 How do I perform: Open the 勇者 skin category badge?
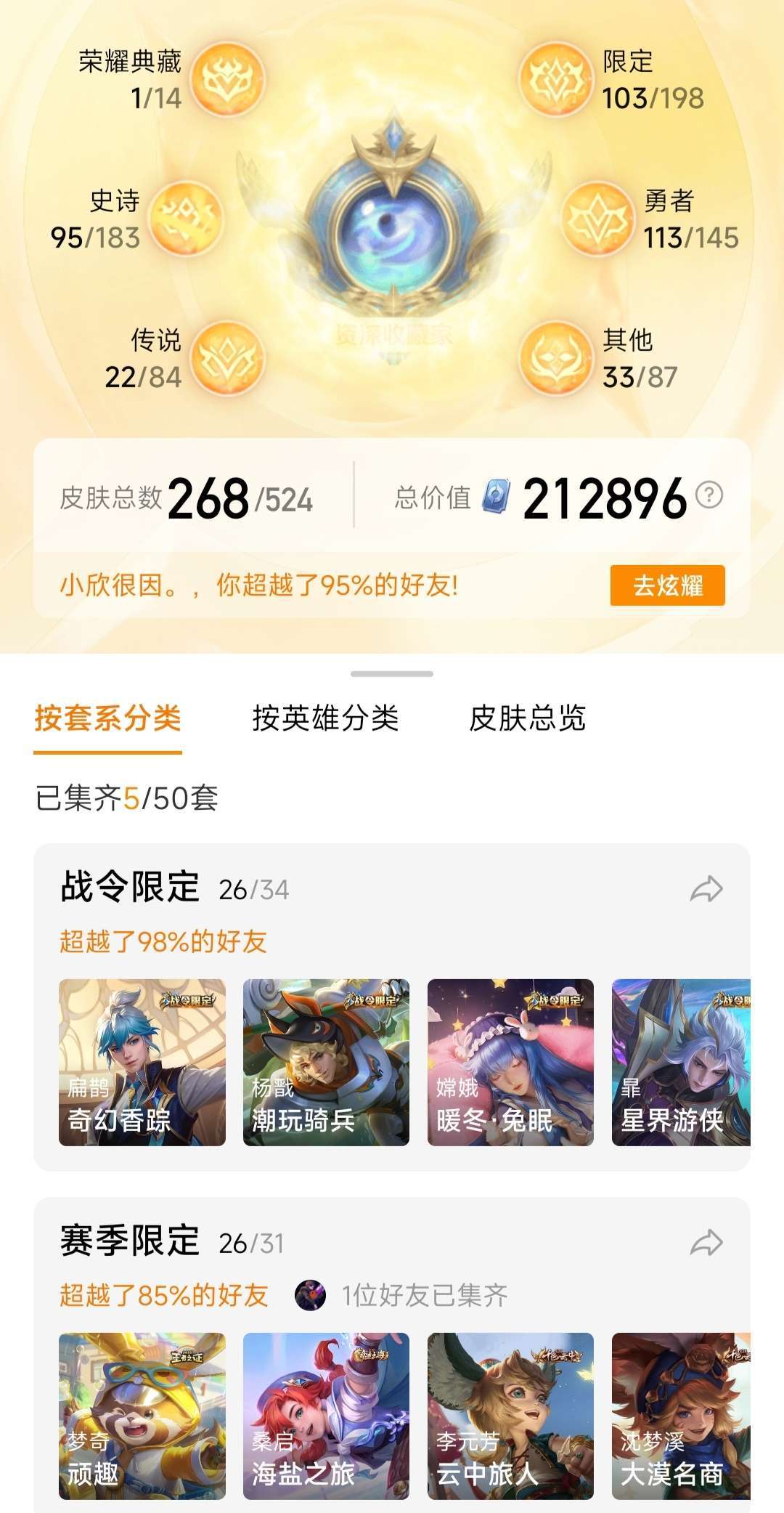(598, 218)
